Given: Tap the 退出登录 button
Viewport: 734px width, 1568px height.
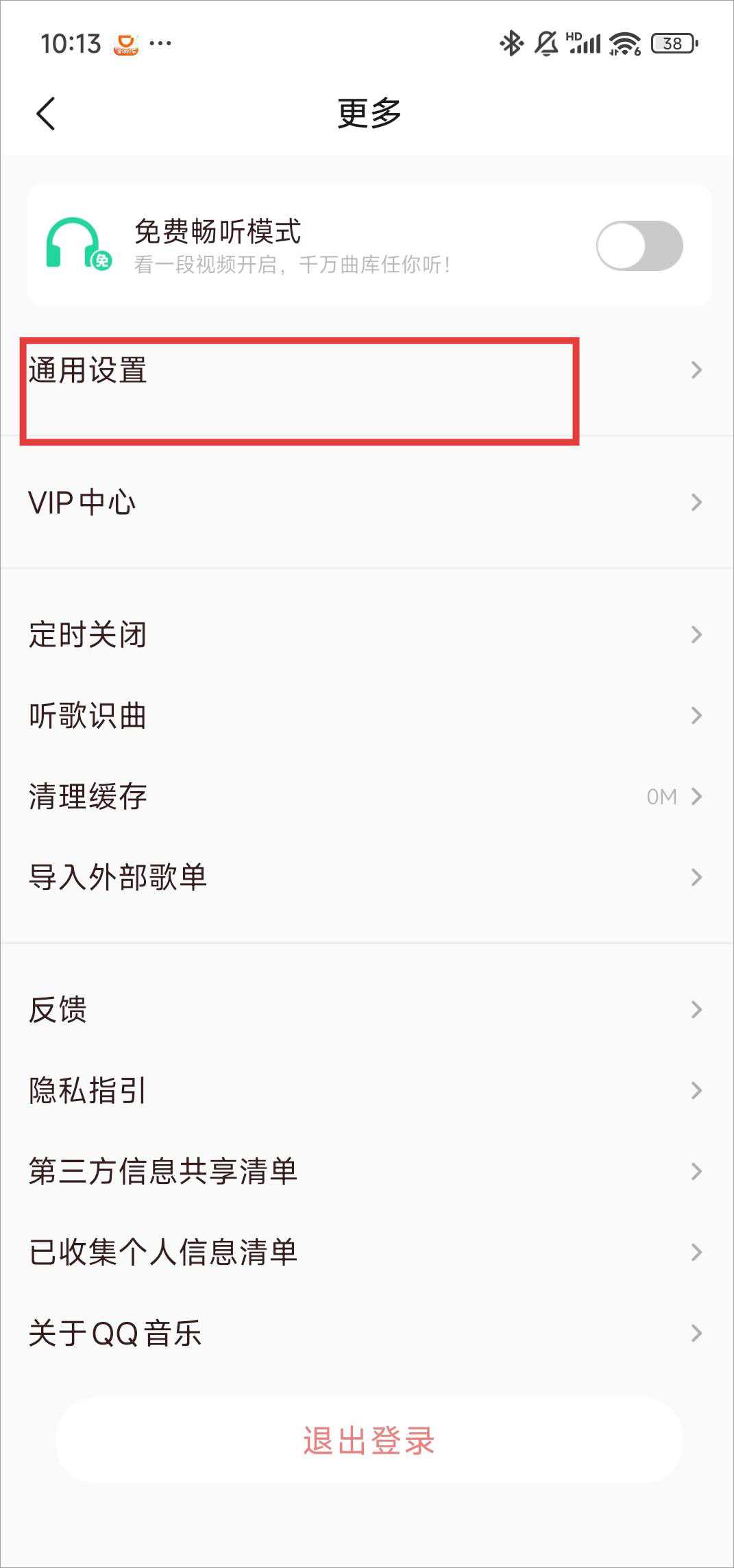Looking at the screenshot, I should point(369,1440).
